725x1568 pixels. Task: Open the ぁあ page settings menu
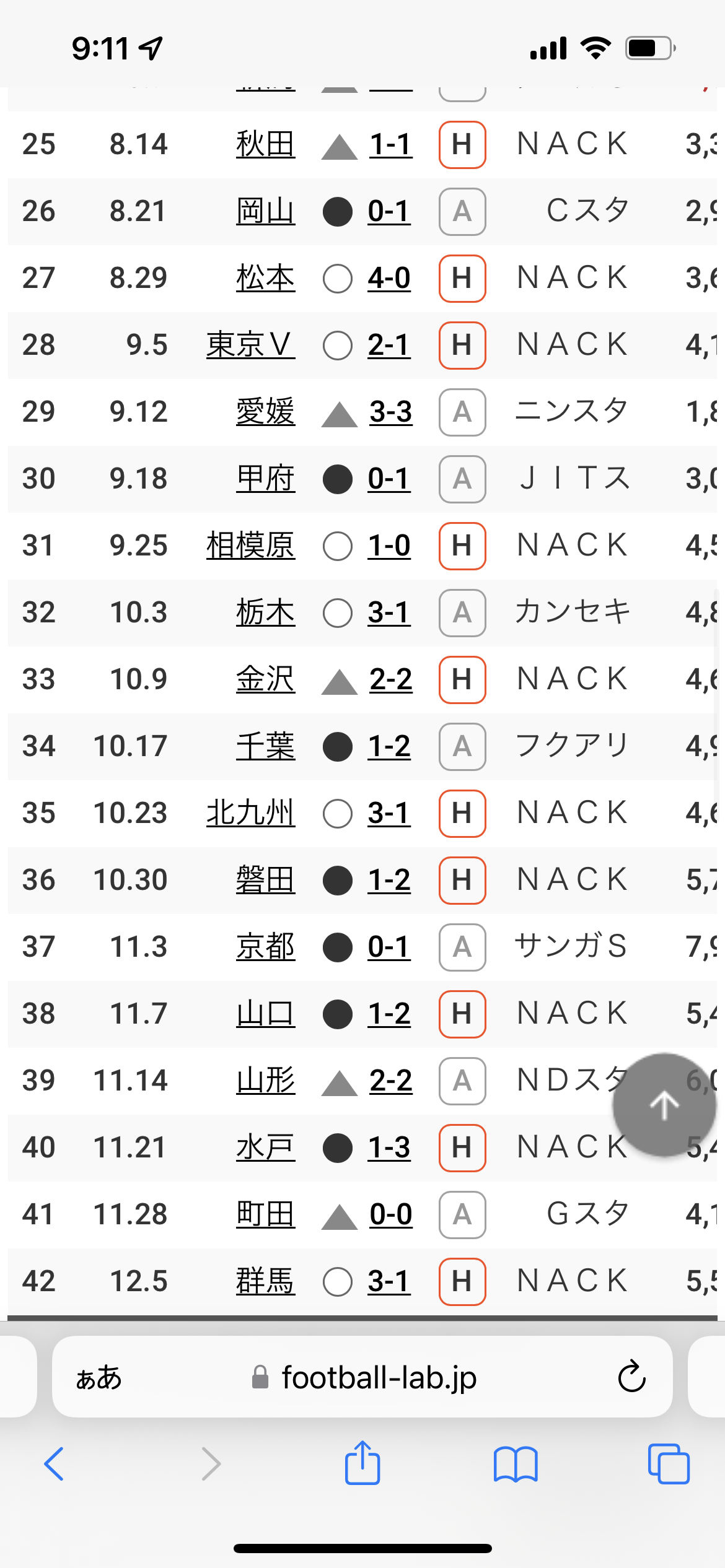click(99, 1377)
